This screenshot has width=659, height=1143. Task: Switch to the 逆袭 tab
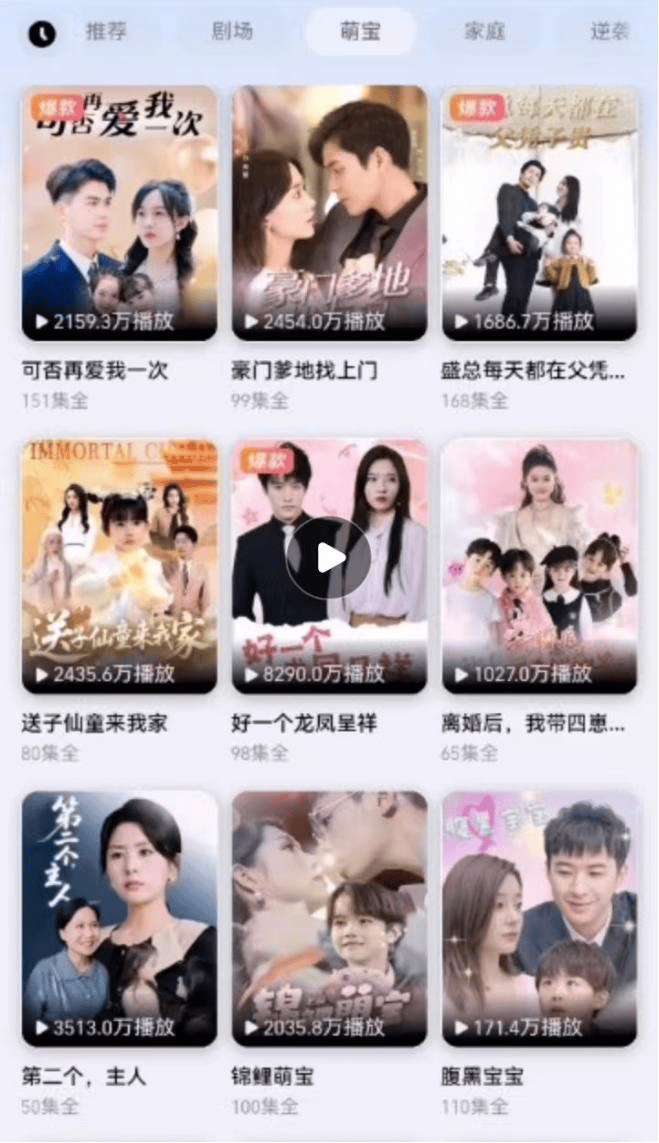tap(608, 31)
